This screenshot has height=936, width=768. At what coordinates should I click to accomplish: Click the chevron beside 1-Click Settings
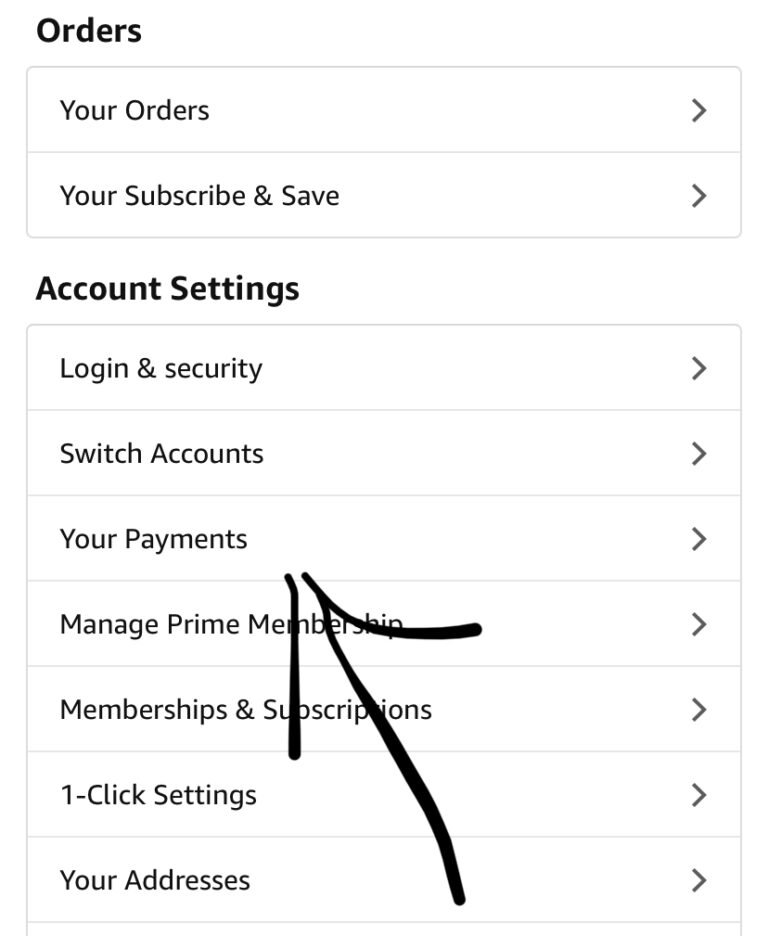point(699,794)
